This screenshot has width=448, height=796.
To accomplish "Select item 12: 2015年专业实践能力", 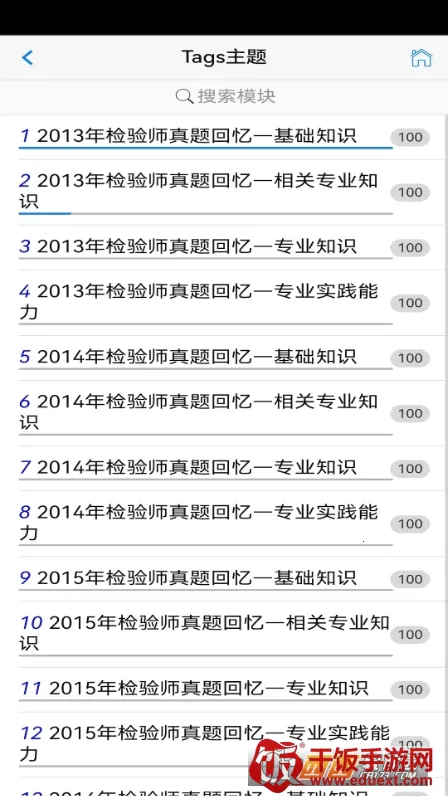I will pos(224,744).
